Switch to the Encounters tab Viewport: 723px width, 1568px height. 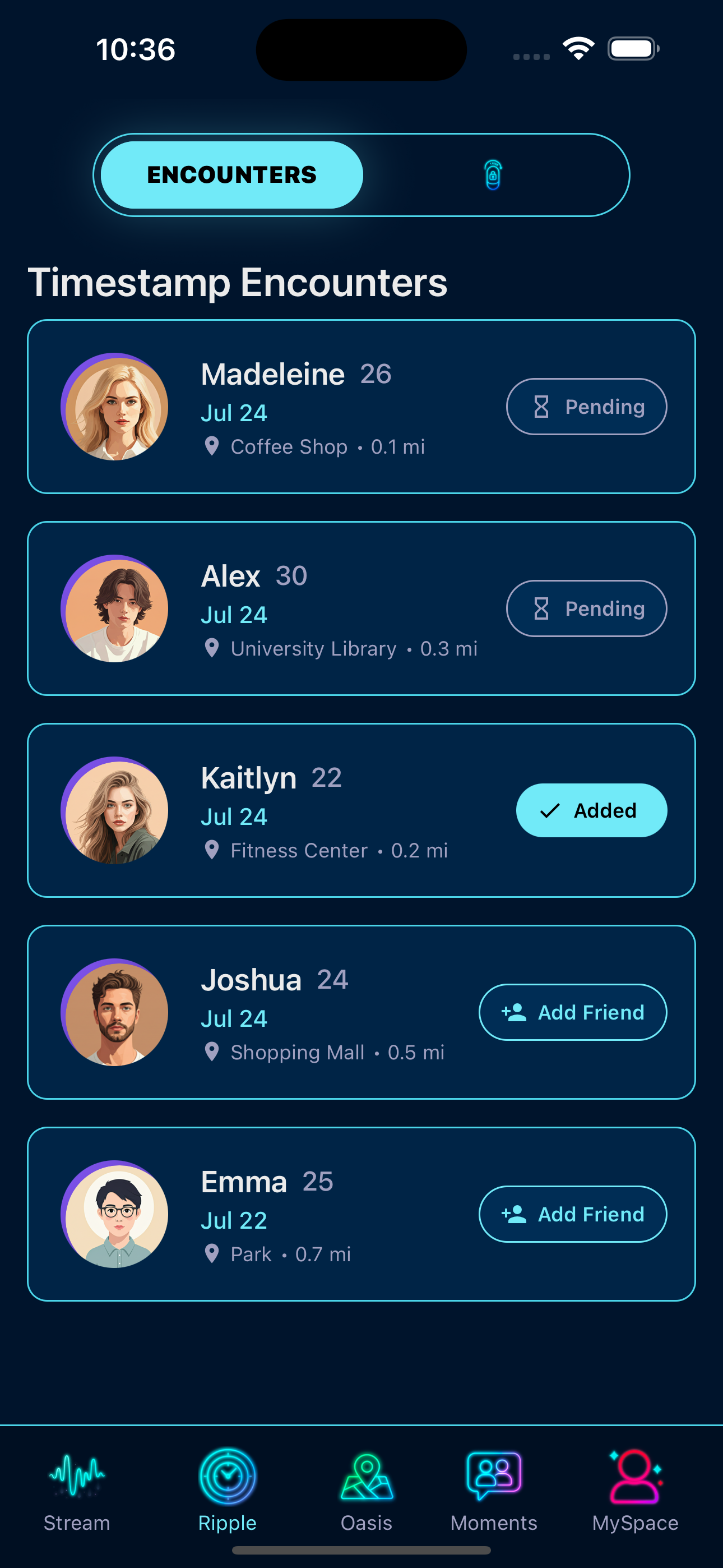point(231,175)
